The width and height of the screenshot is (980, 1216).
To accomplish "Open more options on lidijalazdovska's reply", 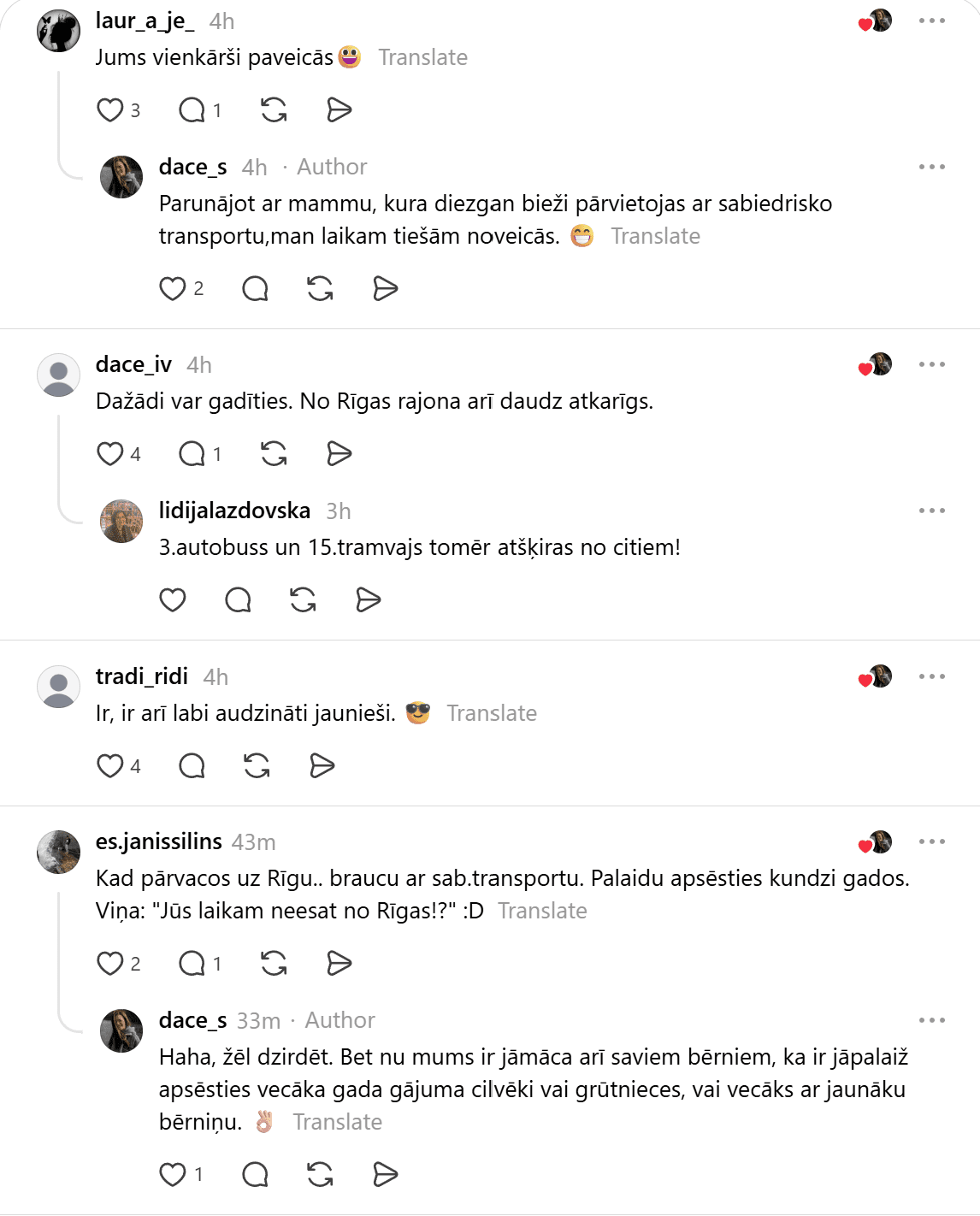I will [931, 511].
